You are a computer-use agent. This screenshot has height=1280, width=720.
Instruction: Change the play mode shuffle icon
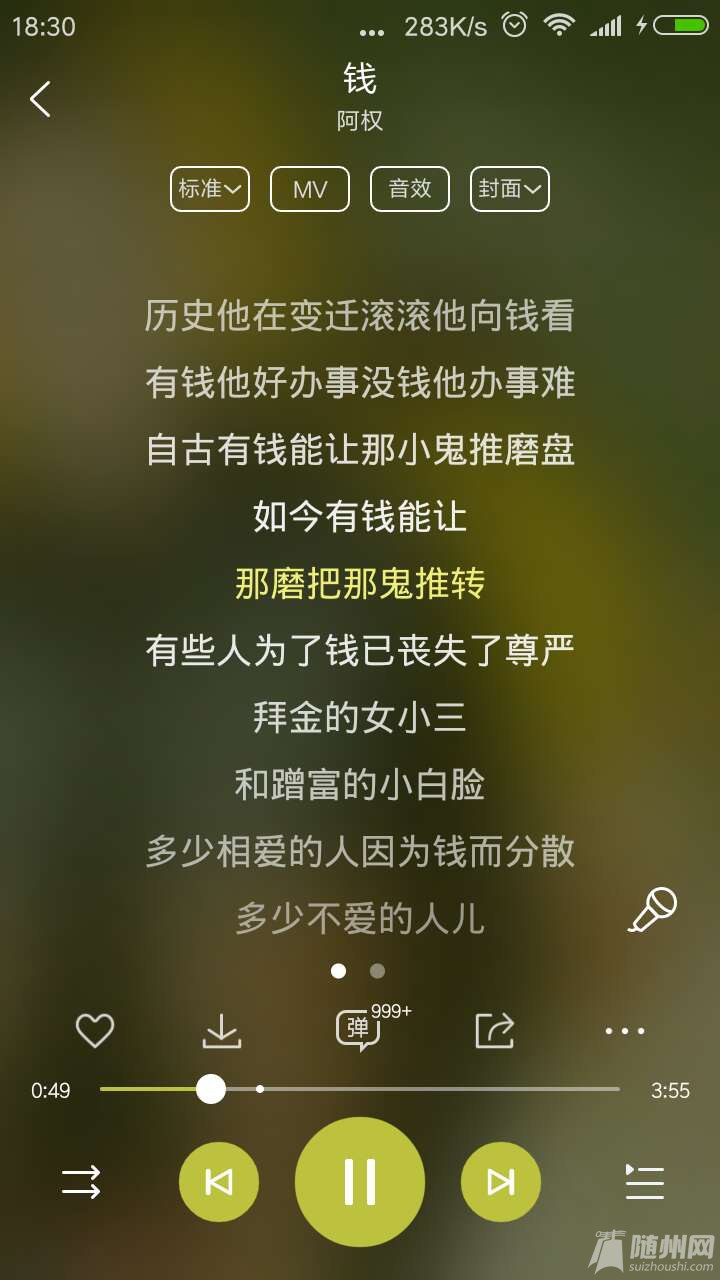[81, 1182]
